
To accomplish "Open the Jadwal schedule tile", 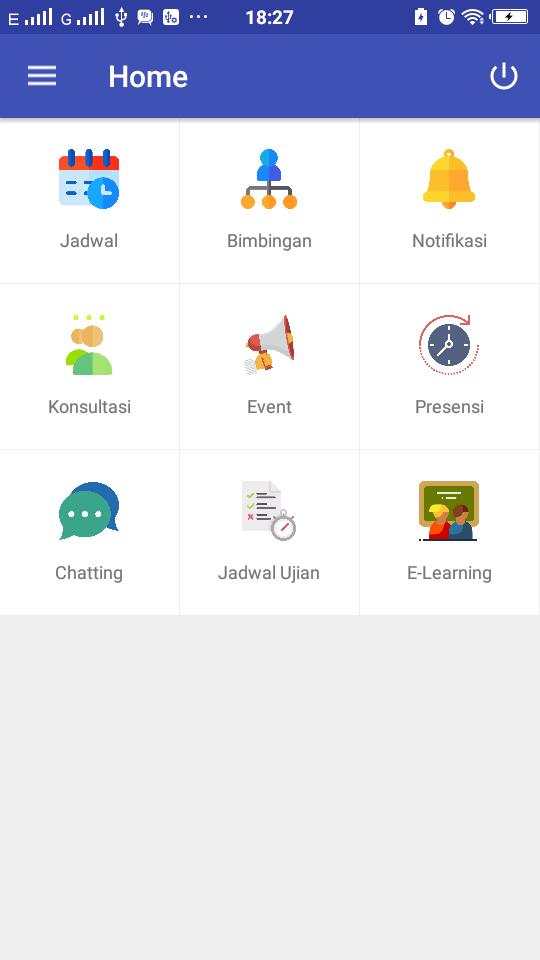I will click(x=89, y=201).
